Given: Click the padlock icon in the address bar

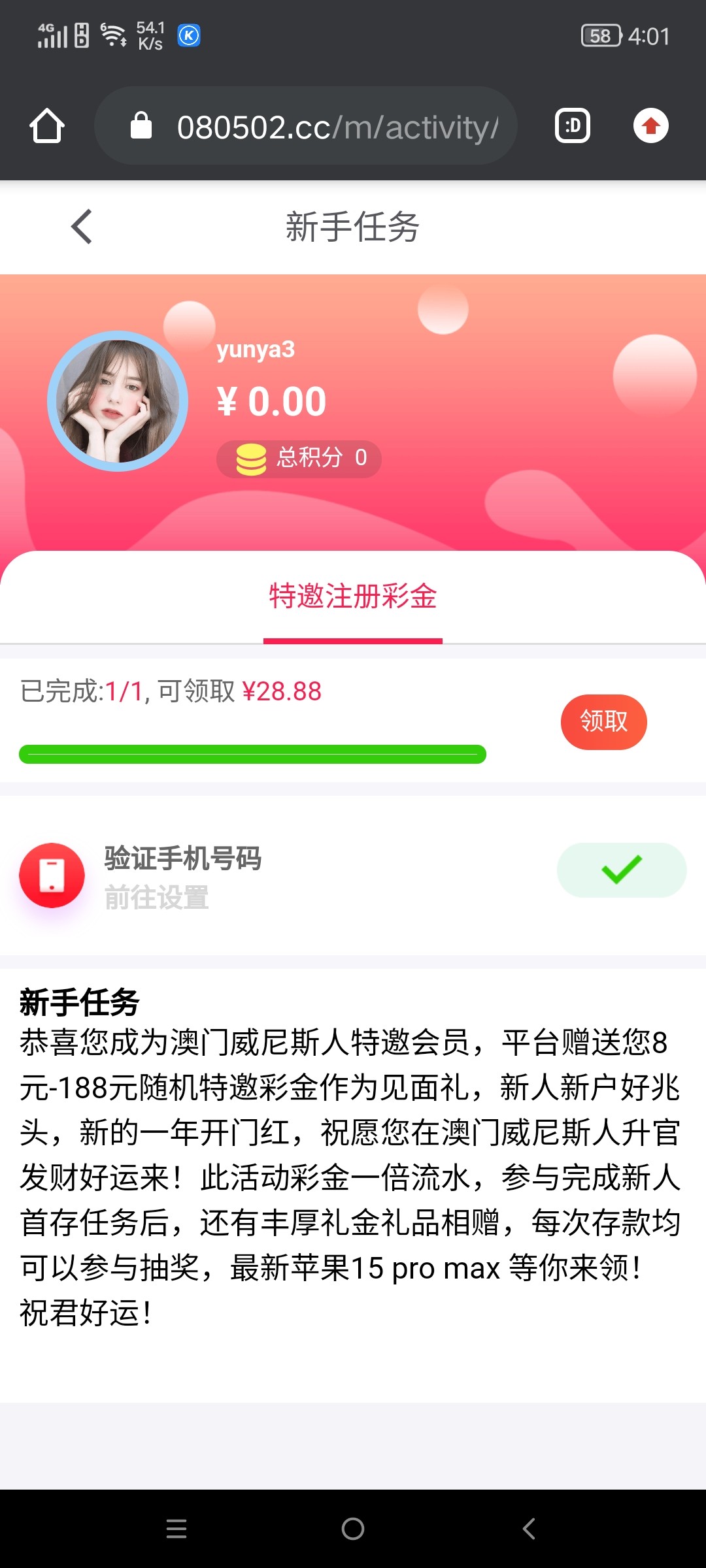Looking at the screenshot, I should pyautogui.click(x=141, y=125).
